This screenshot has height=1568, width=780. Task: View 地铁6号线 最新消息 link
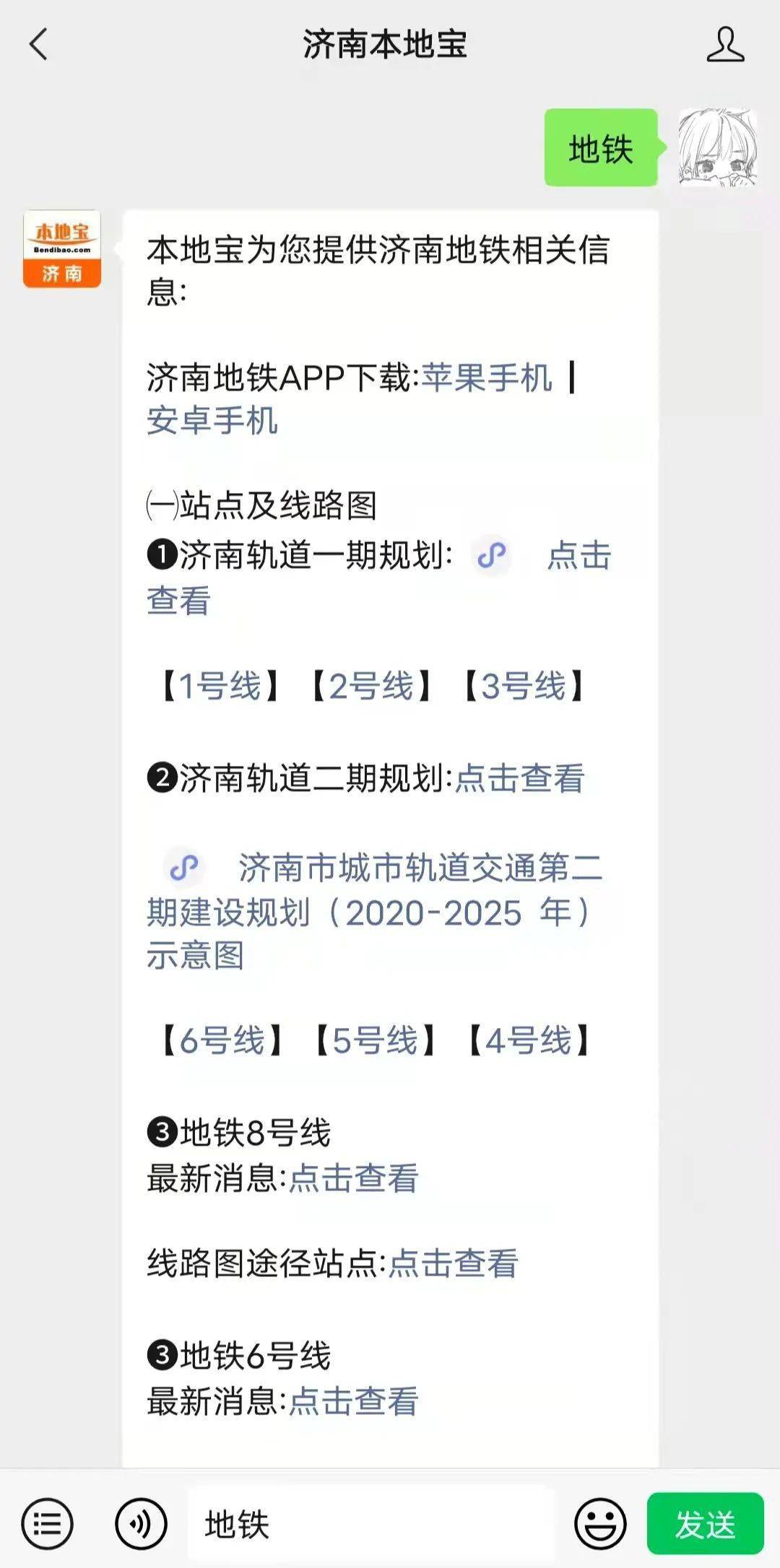pyautogui.click(x=353, y=1401)
